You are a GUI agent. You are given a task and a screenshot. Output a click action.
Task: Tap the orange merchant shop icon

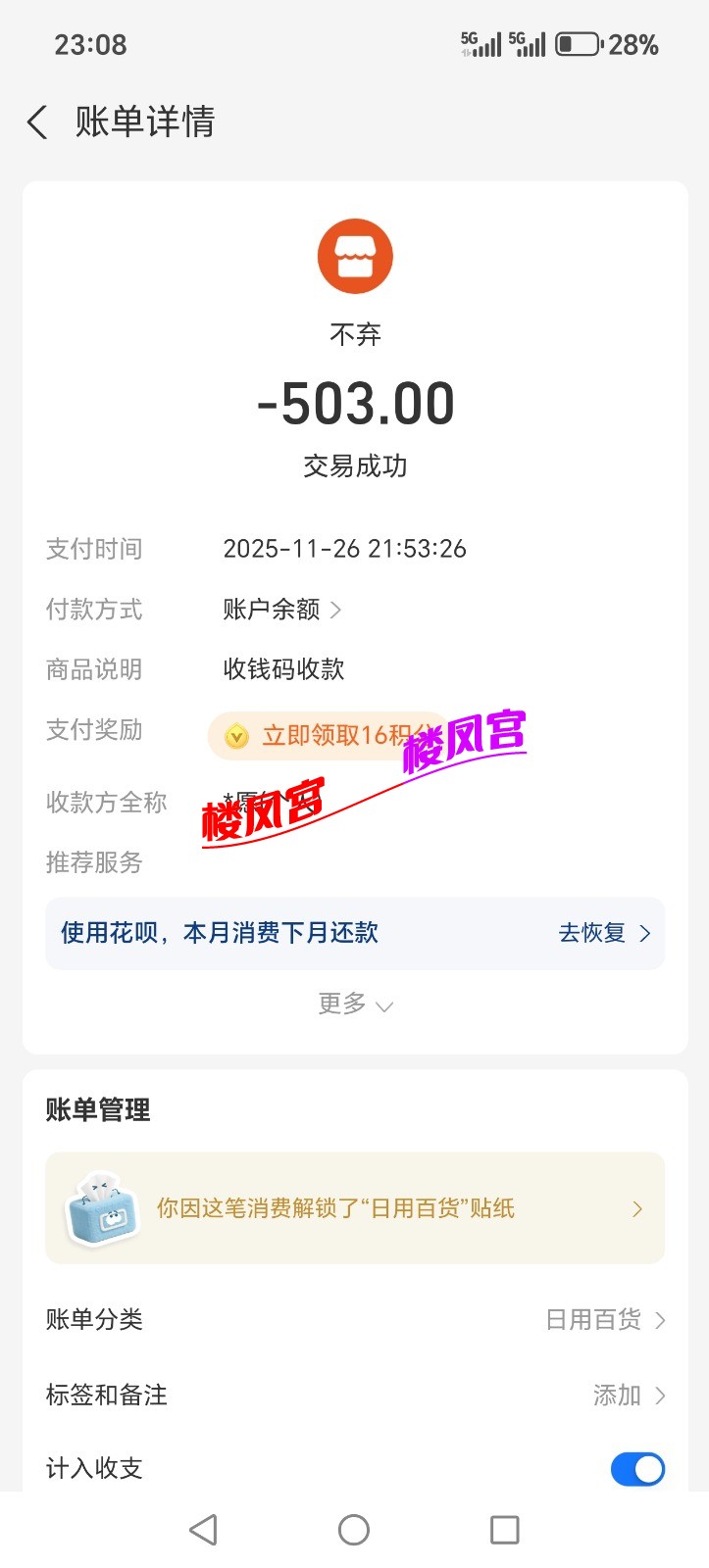click(x=355, y=255)
